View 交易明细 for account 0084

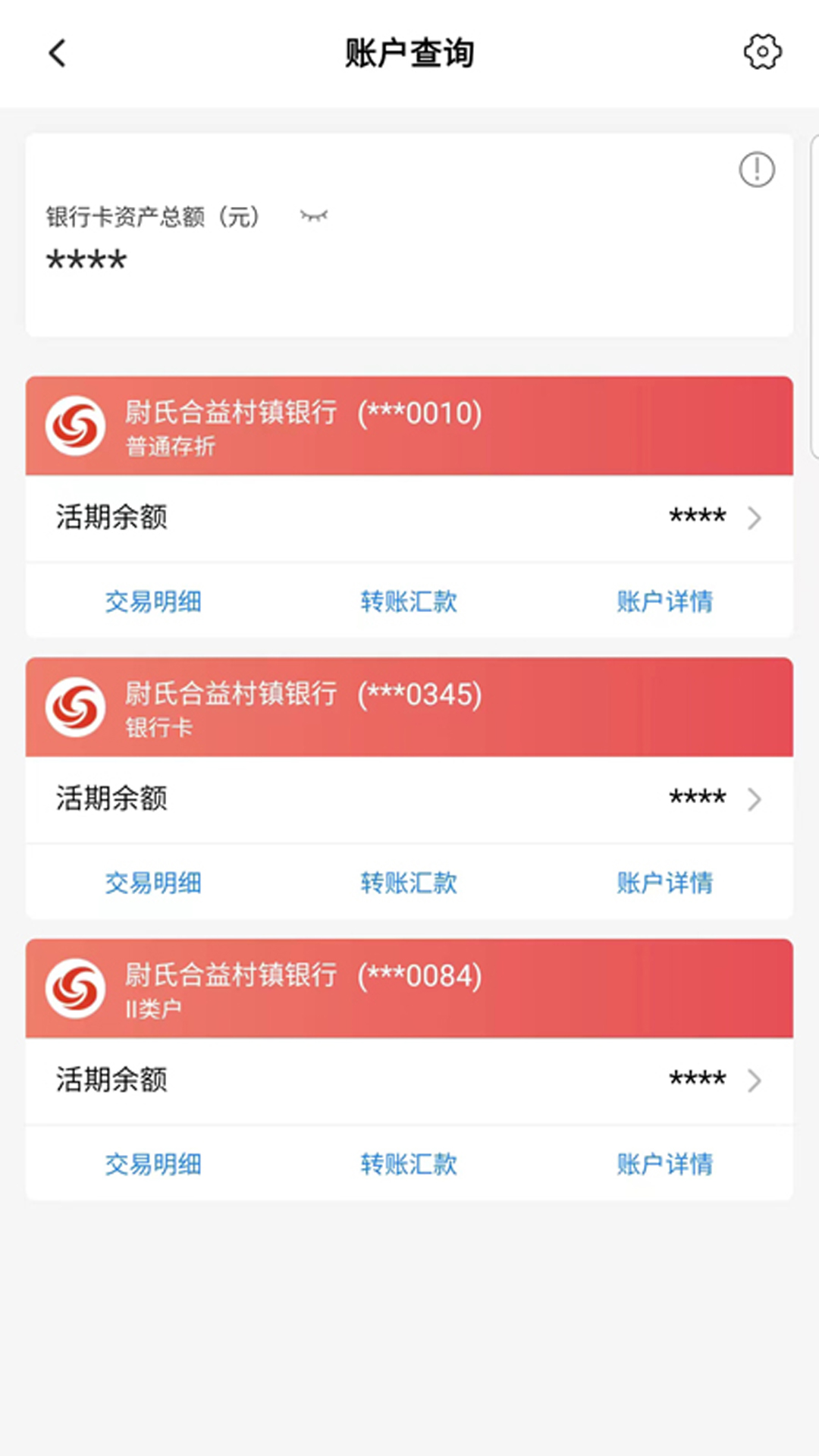click(x=153, y=1165)
